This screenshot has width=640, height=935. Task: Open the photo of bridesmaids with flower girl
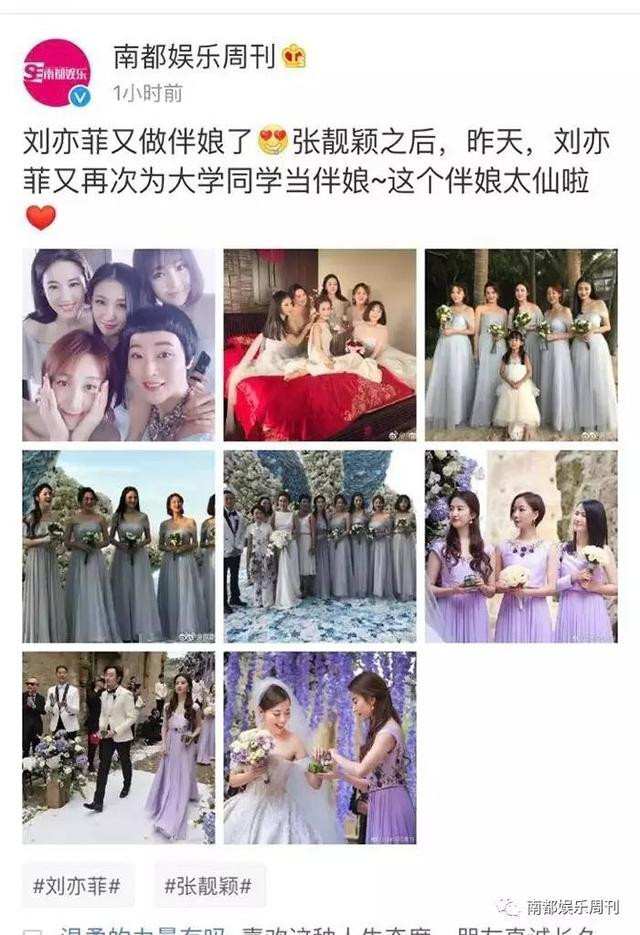[521, 345]
